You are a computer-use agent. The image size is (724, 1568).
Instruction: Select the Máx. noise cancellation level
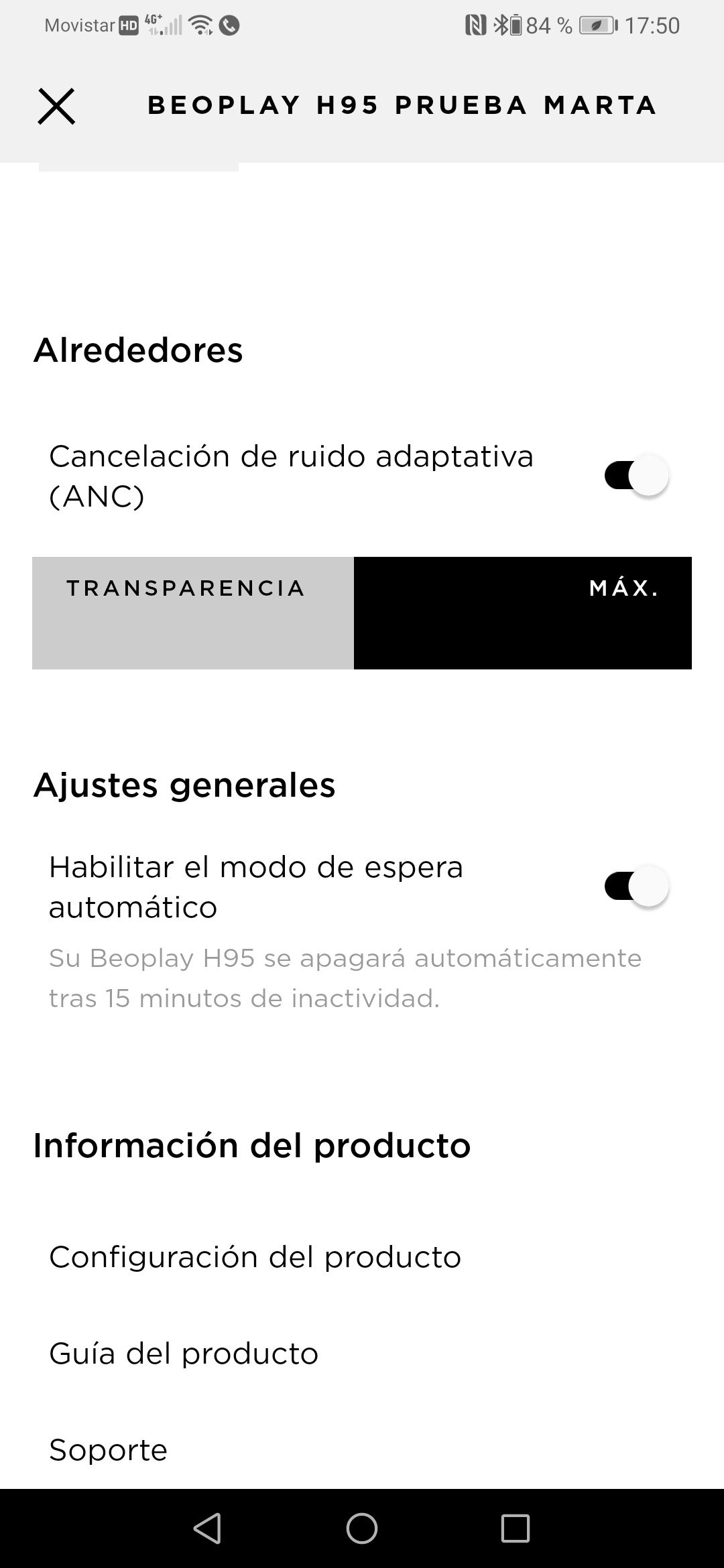point(523,612)
